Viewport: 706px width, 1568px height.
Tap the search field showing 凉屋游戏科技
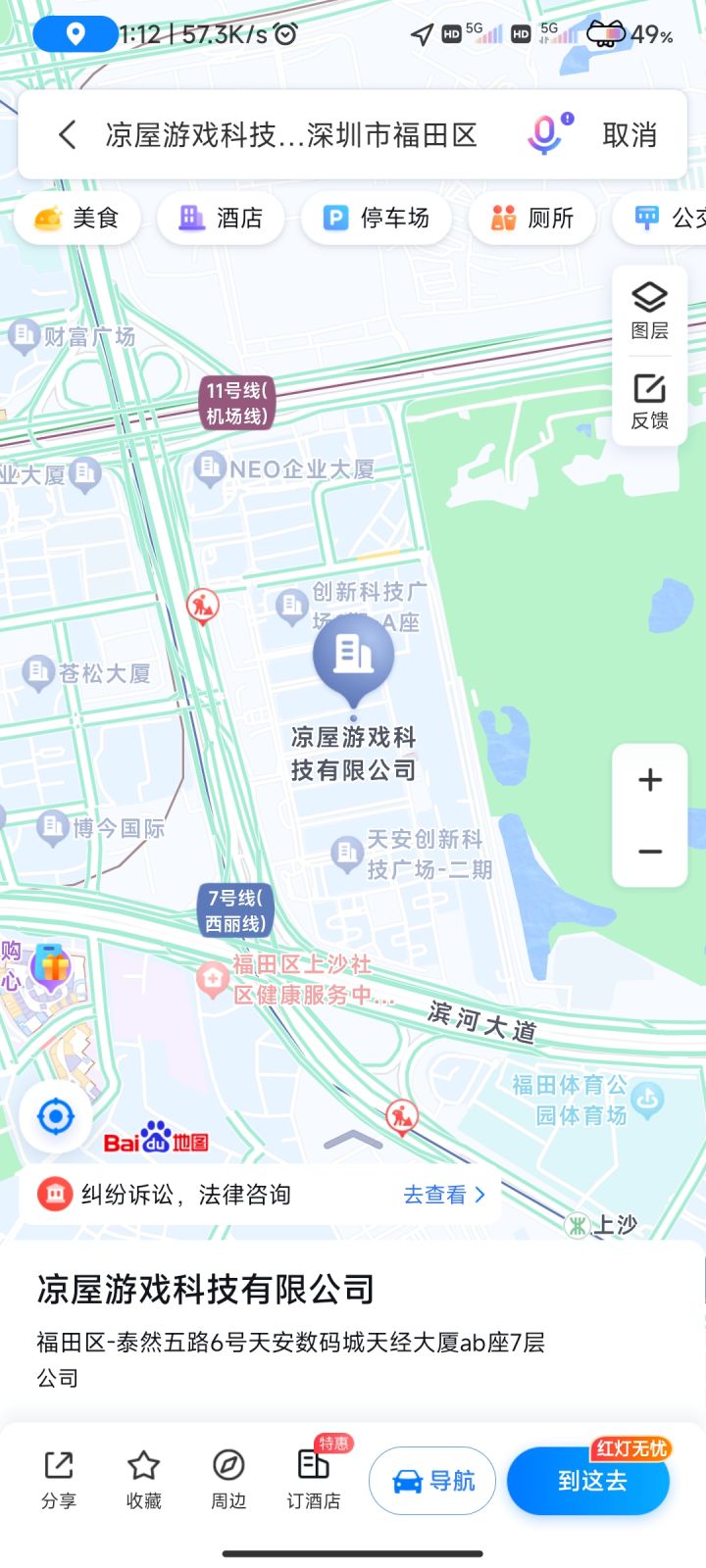(291, 134)
